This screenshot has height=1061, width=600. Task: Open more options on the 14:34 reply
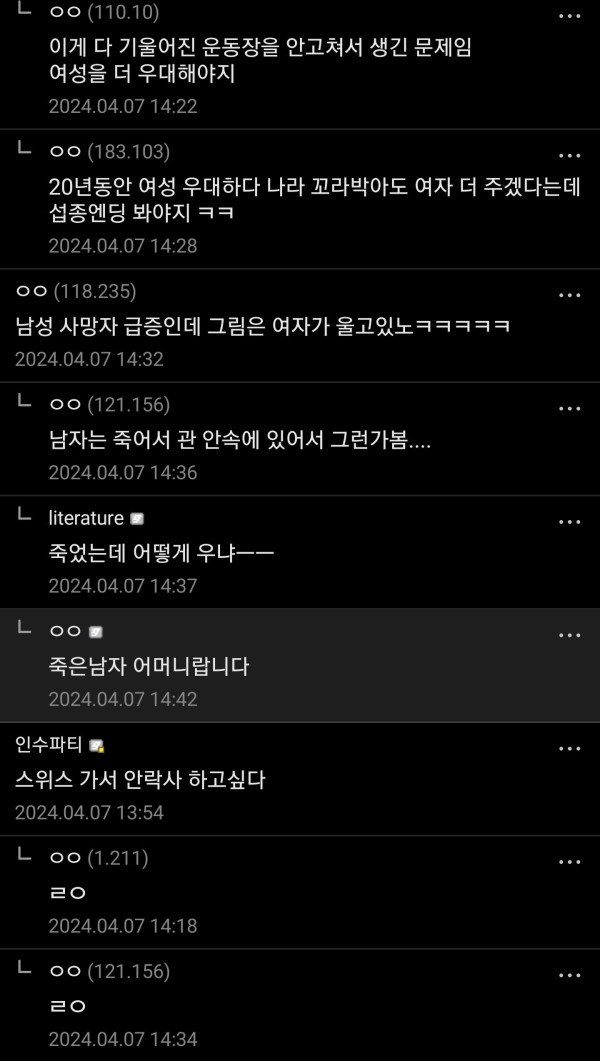[x=569, y=975]
